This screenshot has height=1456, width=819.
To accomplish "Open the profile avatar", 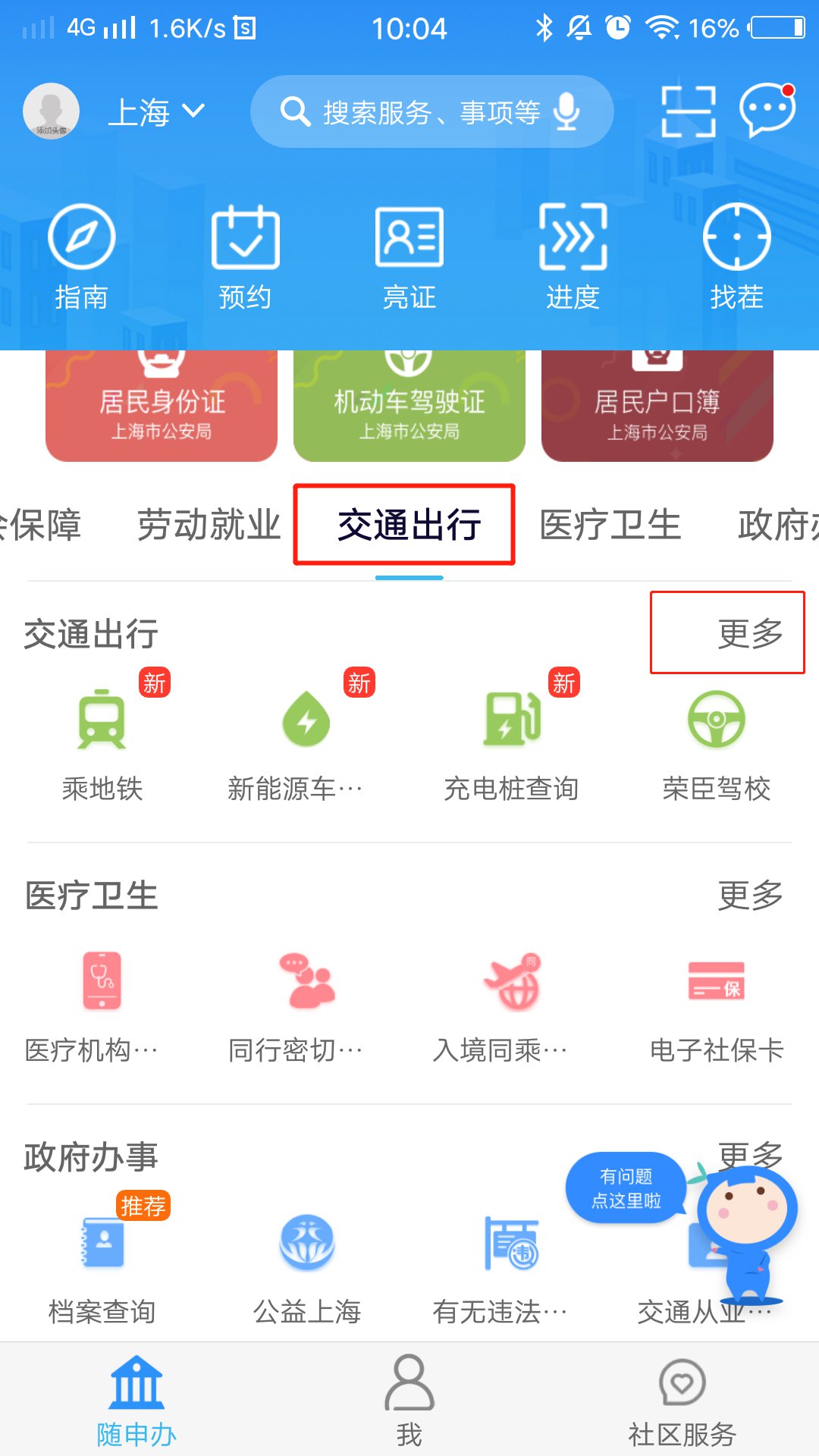I will (x=51, y=111).
